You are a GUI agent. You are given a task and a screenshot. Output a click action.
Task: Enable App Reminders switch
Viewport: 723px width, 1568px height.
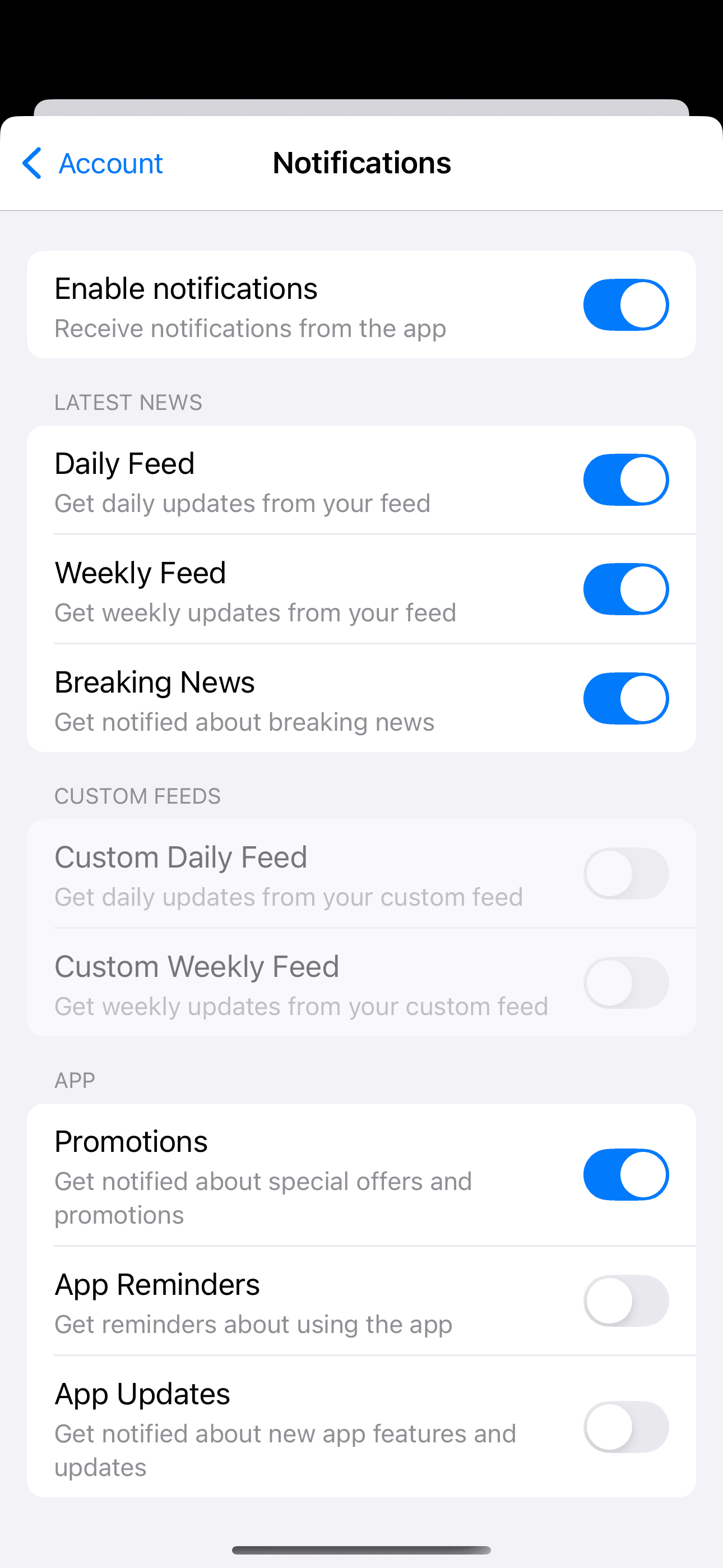(x=625, y=1301)
